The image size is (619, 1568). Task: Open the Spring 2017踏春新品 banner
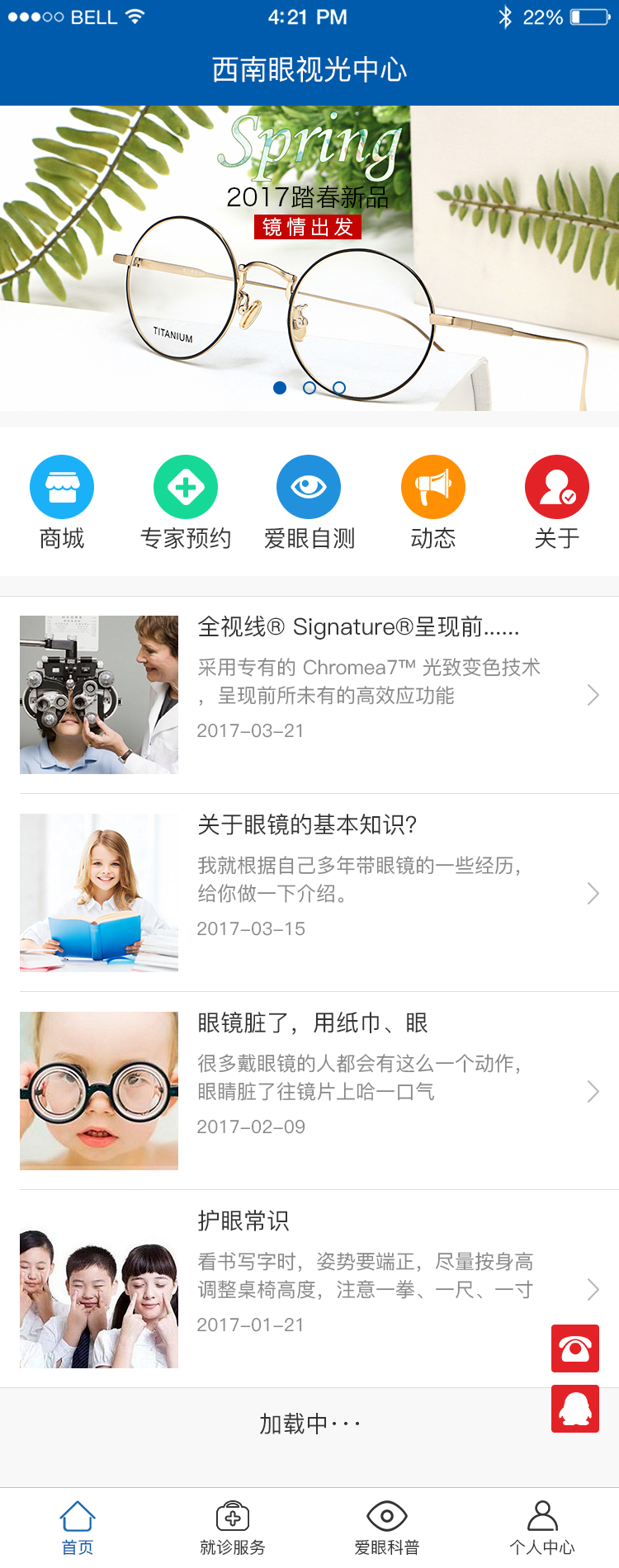pos(309,256)
